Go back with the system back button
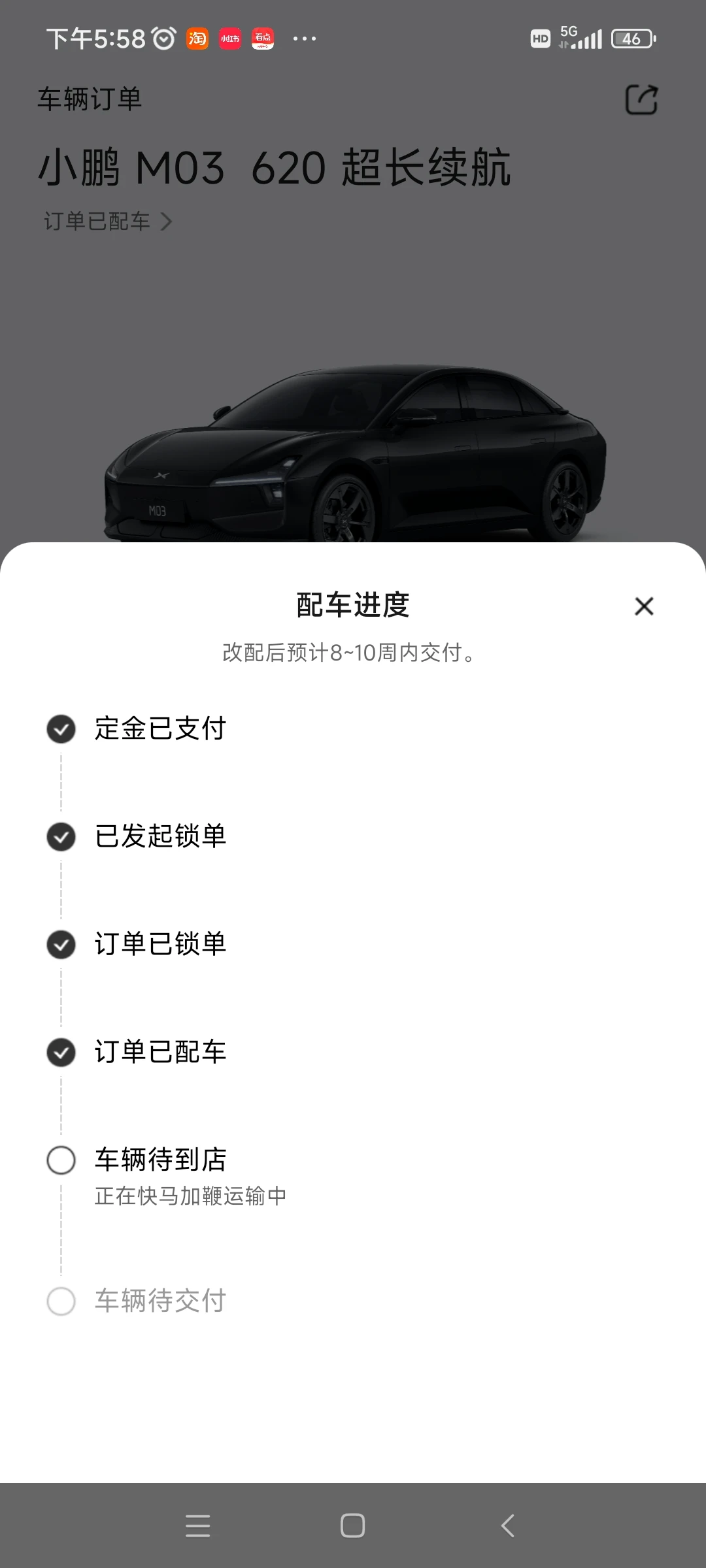The width and height of the screenshot is (706, 1568). click(x=508, y=1526)
